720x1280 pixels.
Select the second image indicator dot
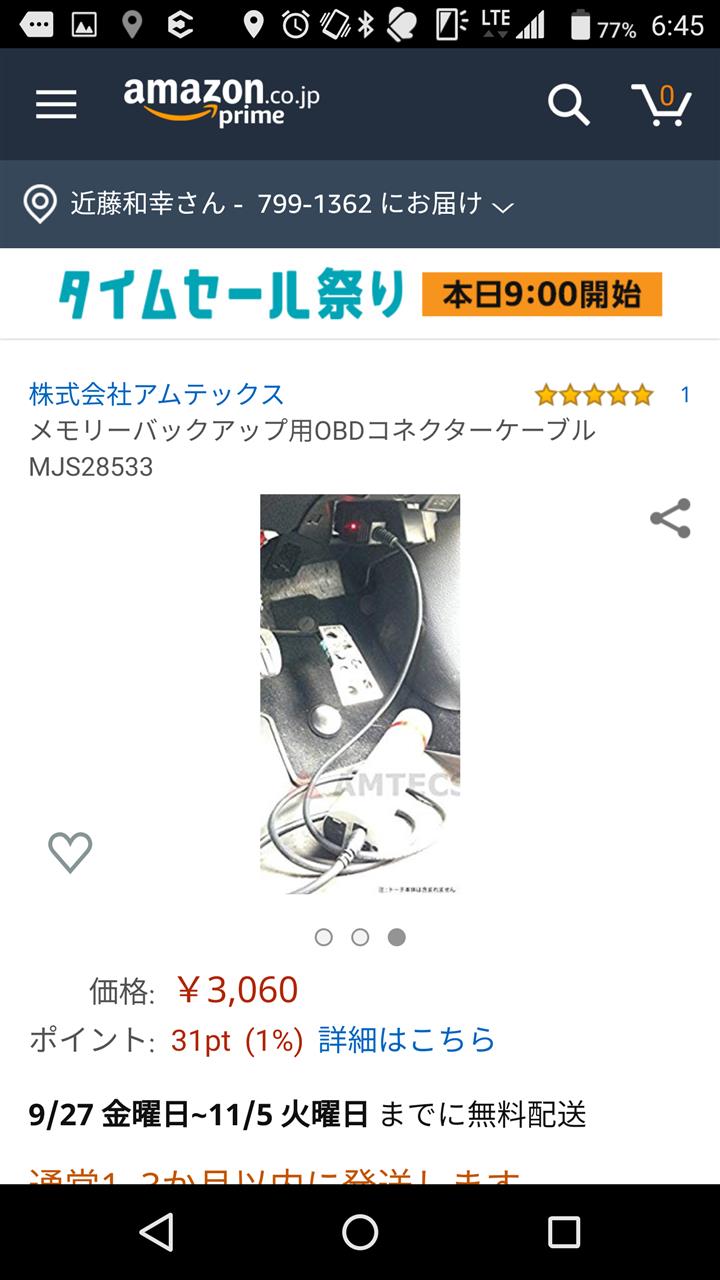click(x=360, y=937)
